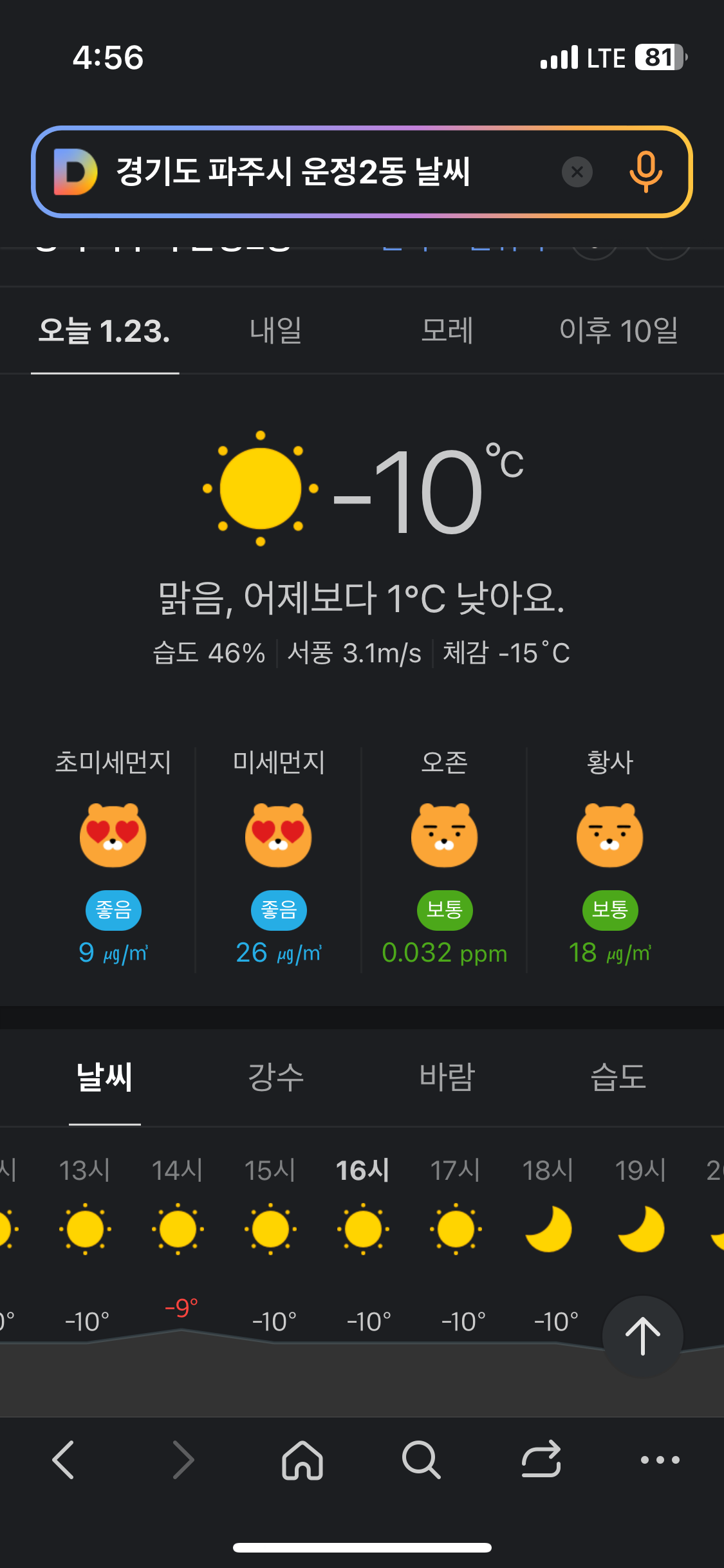Select the 오늘 1.23. tab
The width and height of the screenshot is (724, 1568).
[x=104, y=331]
